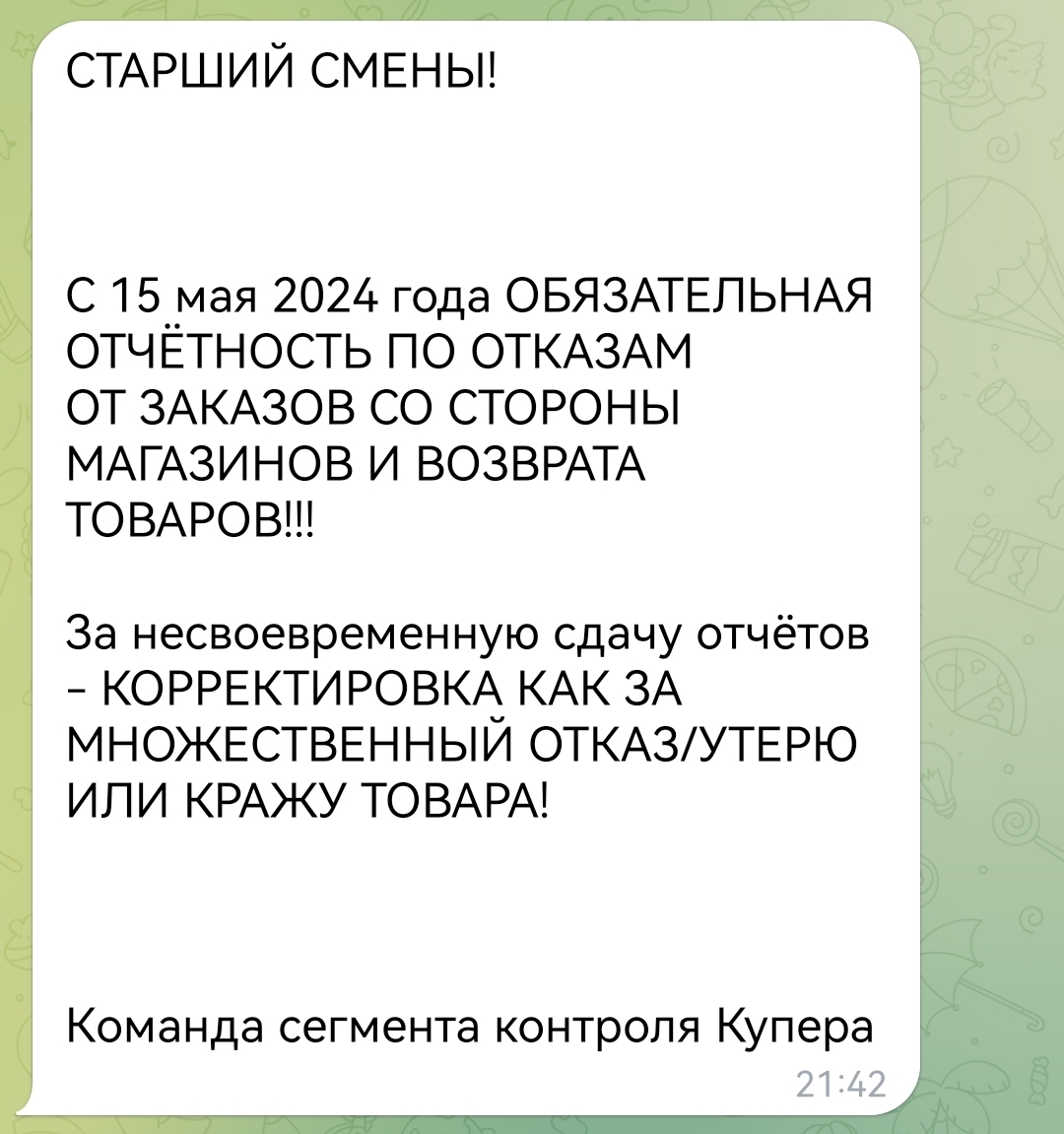This screenshot has height=1134, width=1064.
Task: Tap the СТАРШИЙ СМЕНЫ message bubble
Action: [473, 567]
